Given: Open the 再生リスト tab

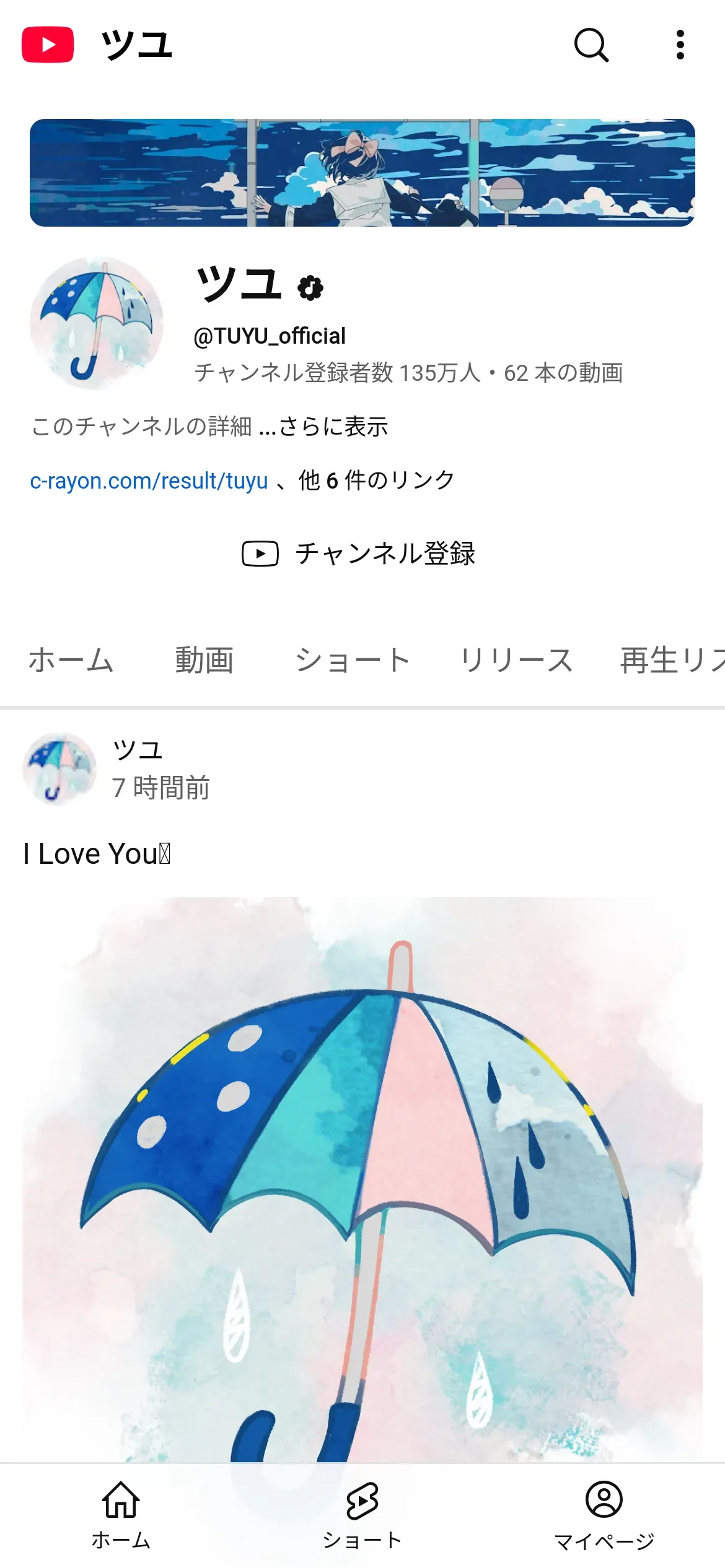Looking at the screenshot, I should point(673,660).
